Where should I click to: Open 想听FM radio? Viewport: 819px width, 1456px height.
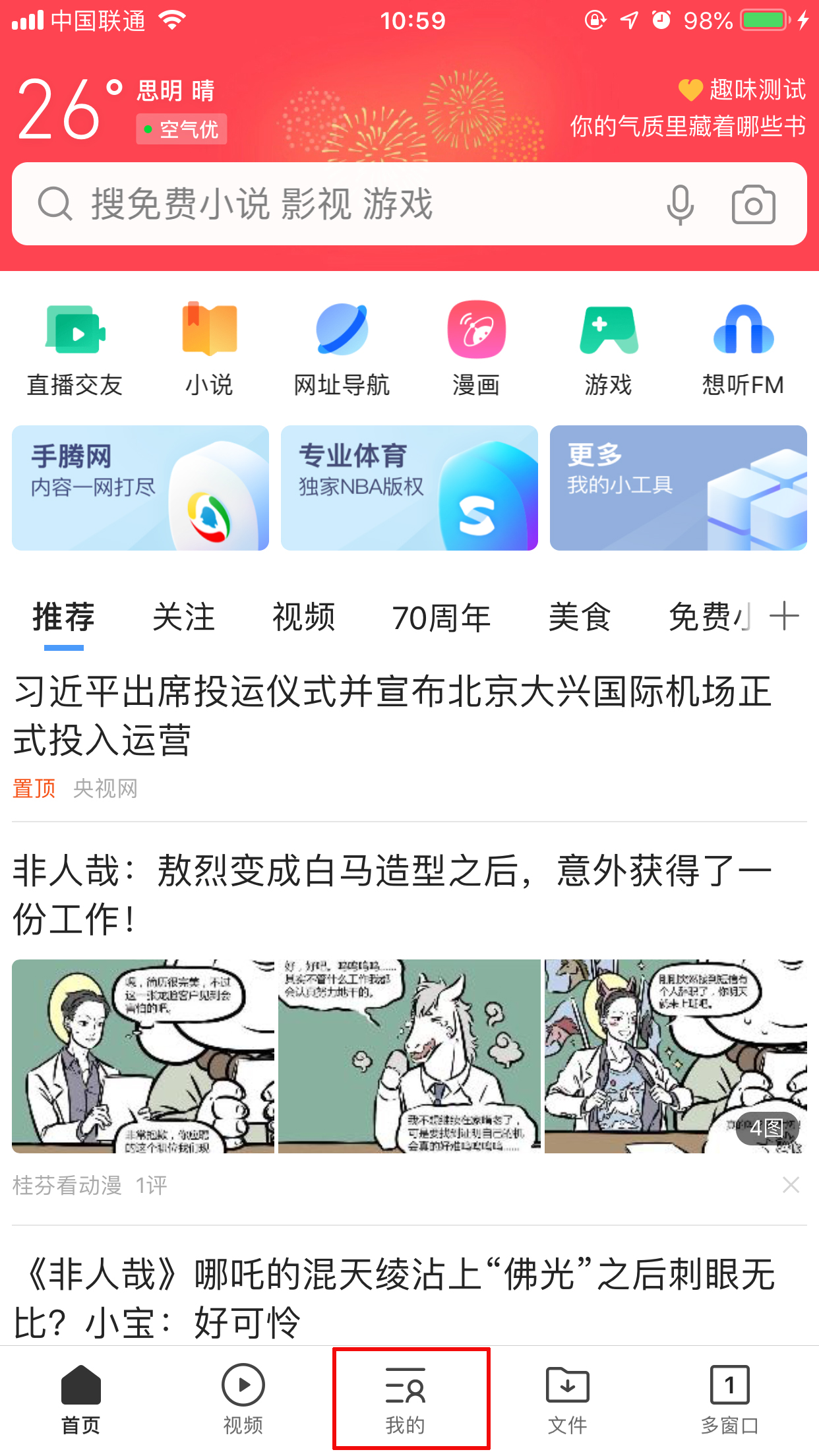tap(743, 348)
